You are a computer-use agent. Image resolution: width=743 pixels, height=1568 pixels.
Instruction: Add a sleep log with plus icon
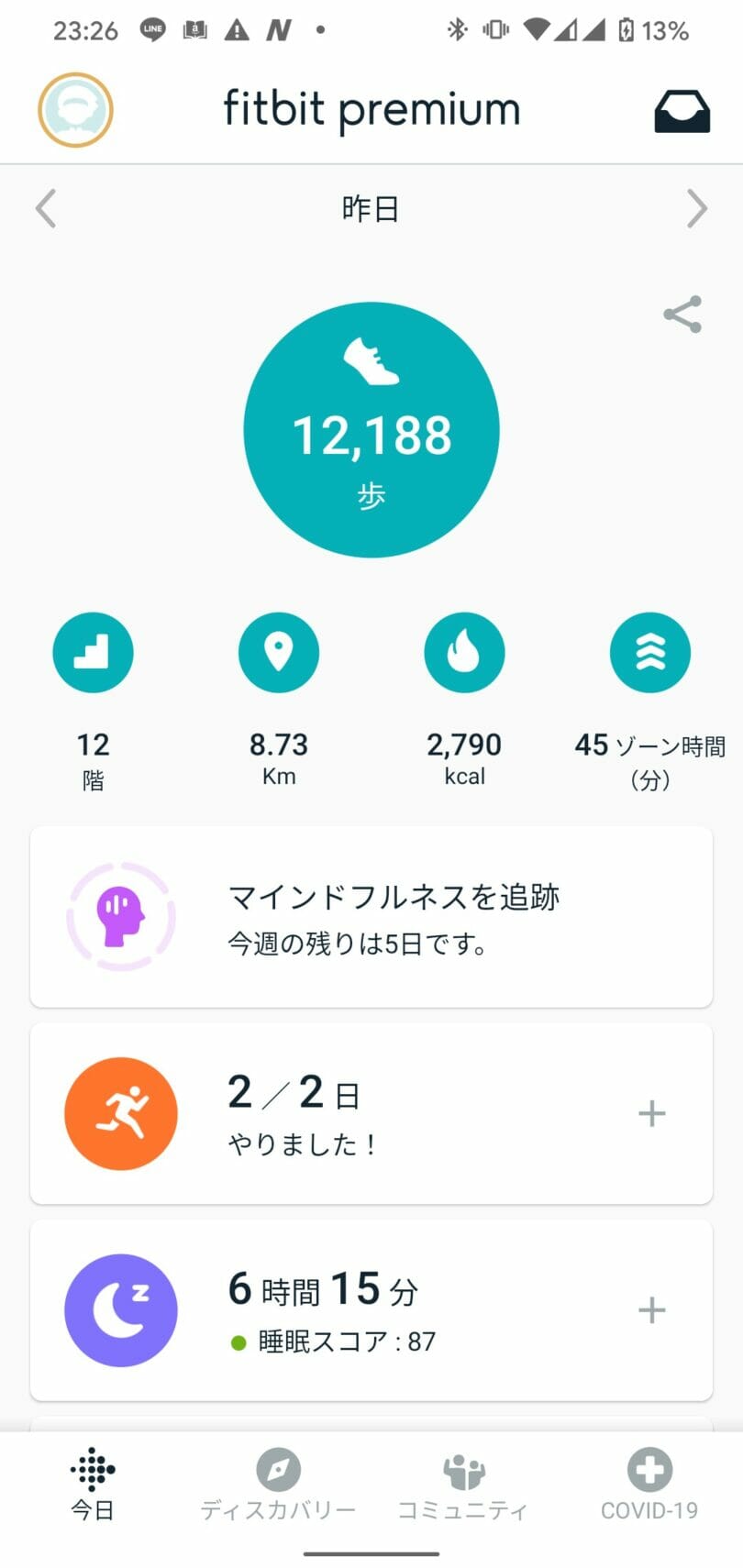click(x=651, y=1309)
